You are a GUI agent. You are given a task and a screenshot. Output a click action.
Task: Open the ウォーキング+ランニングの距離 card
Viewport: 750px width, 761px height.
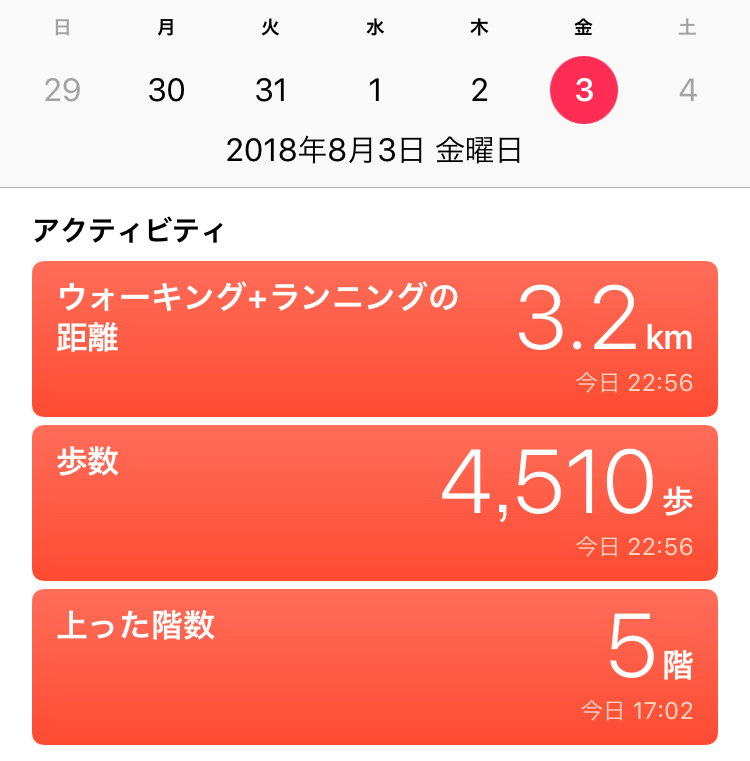pos(375,339)
